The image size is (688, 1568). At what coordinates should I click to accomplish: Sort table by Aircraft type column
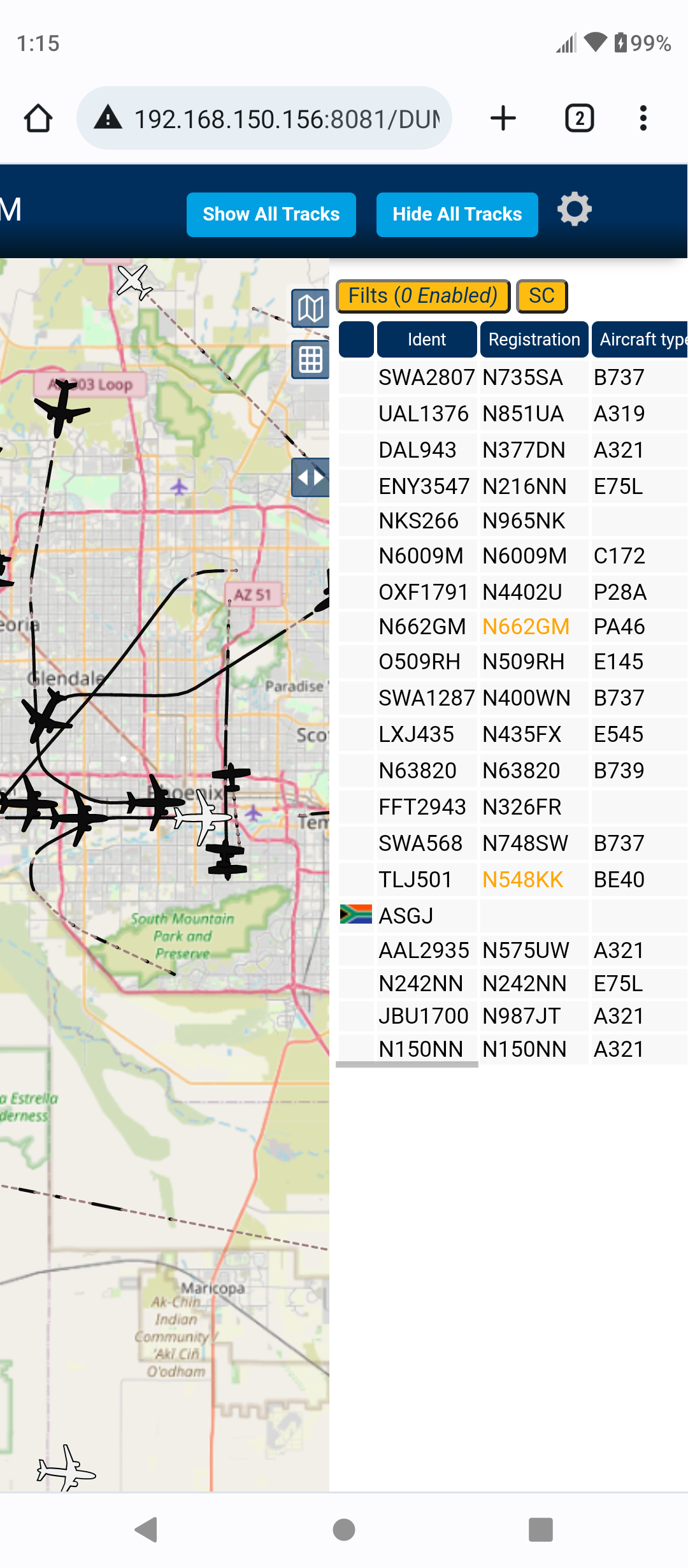pos(640,340)
